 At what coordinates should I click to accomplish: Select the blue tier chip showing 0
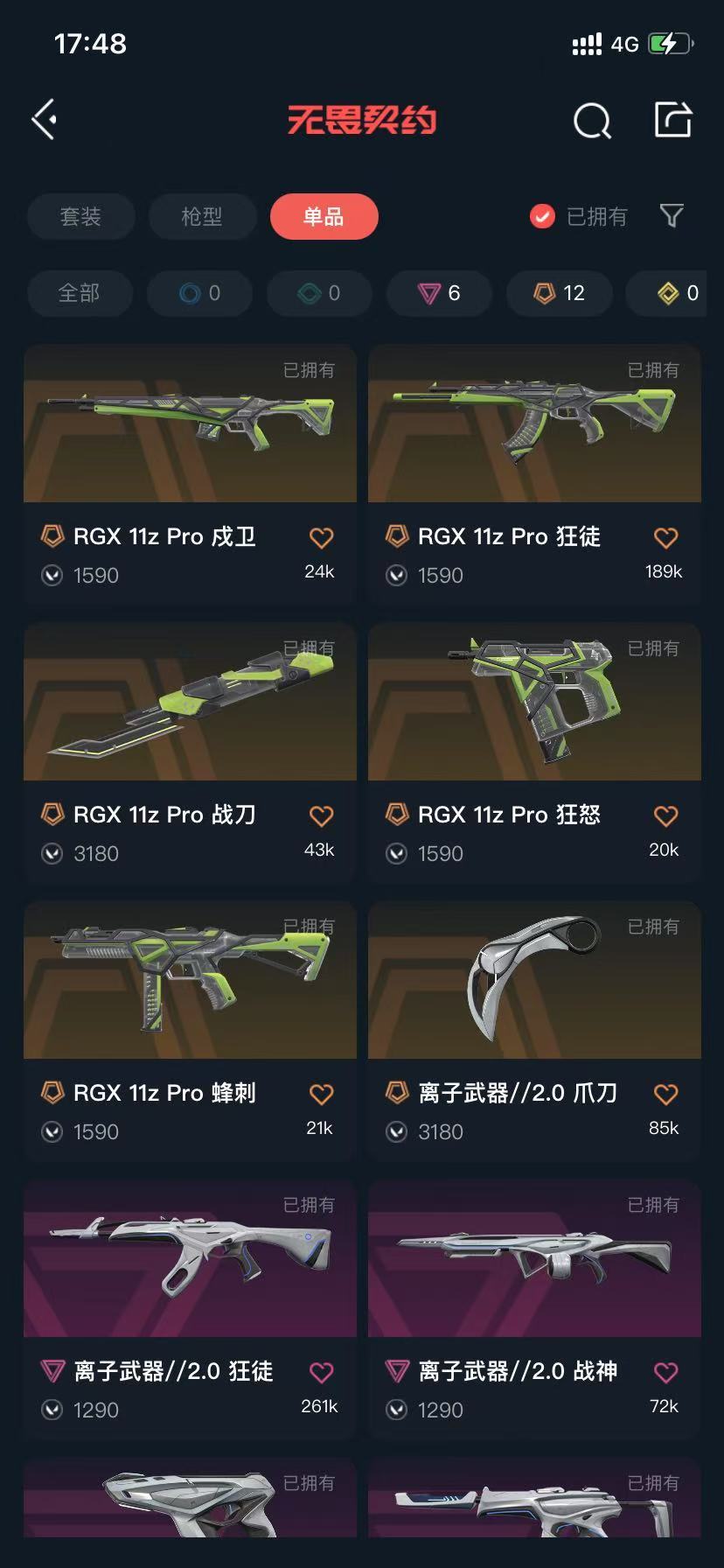pos(199,293)
